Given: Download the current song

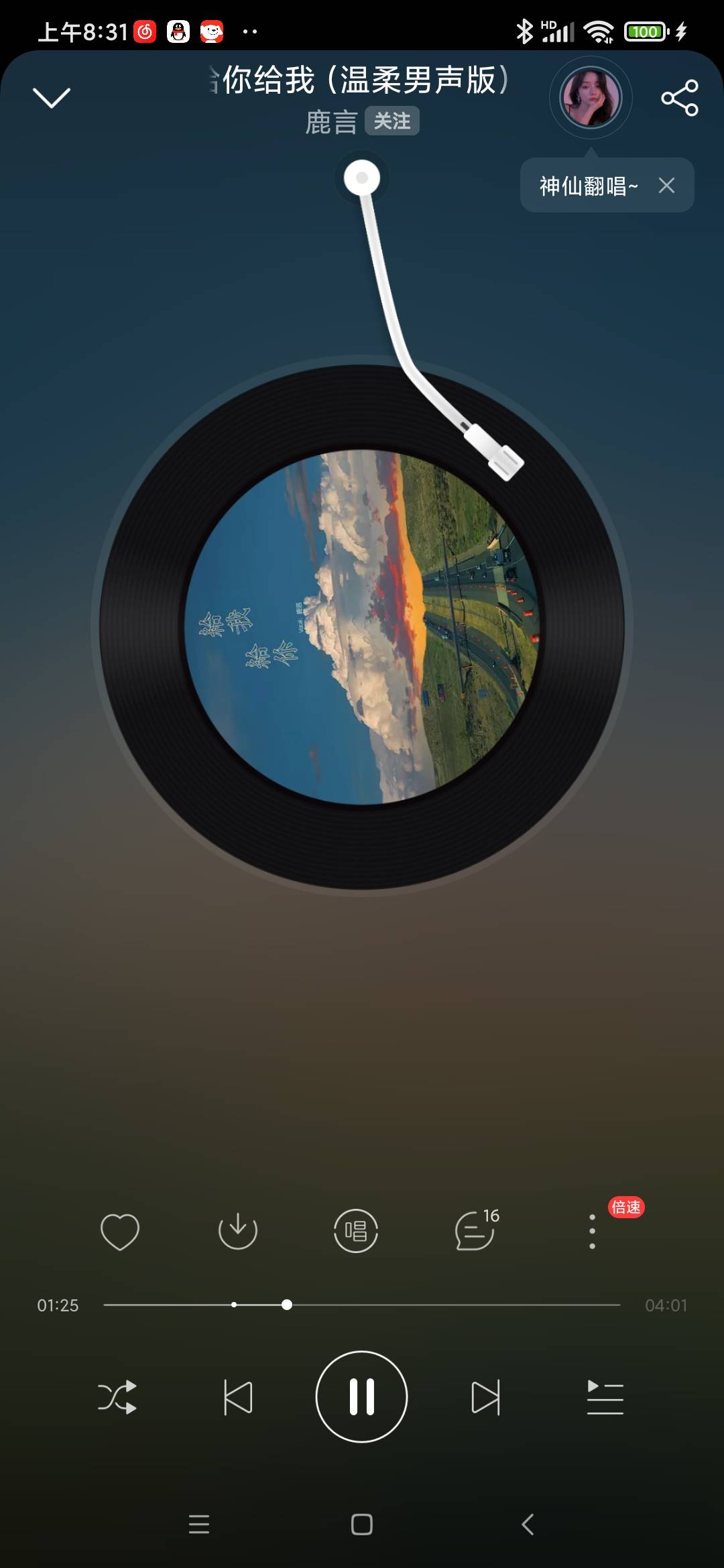Looking at the screenshot, I should [238, 1232].
